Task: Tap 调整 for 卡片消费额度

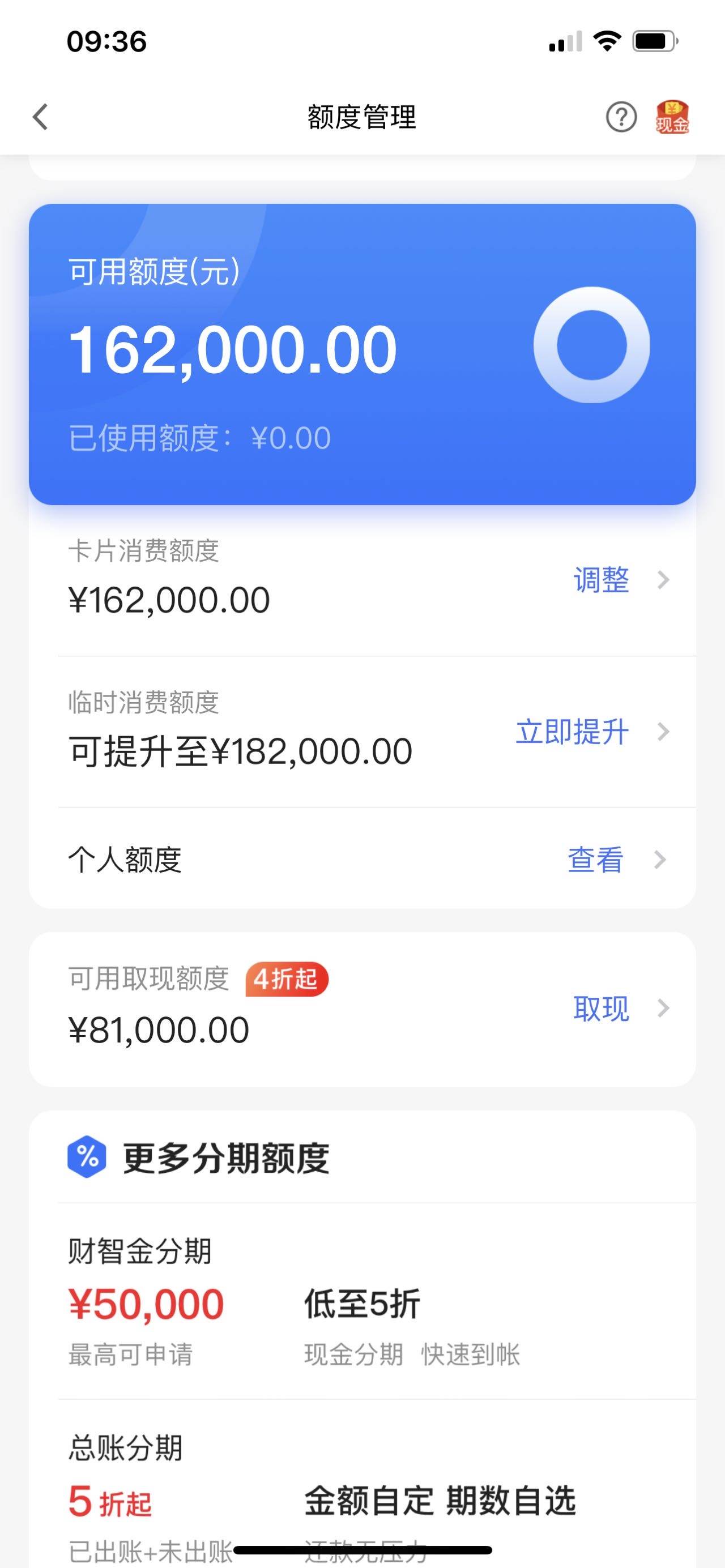Action: click(x=621, y=579)
